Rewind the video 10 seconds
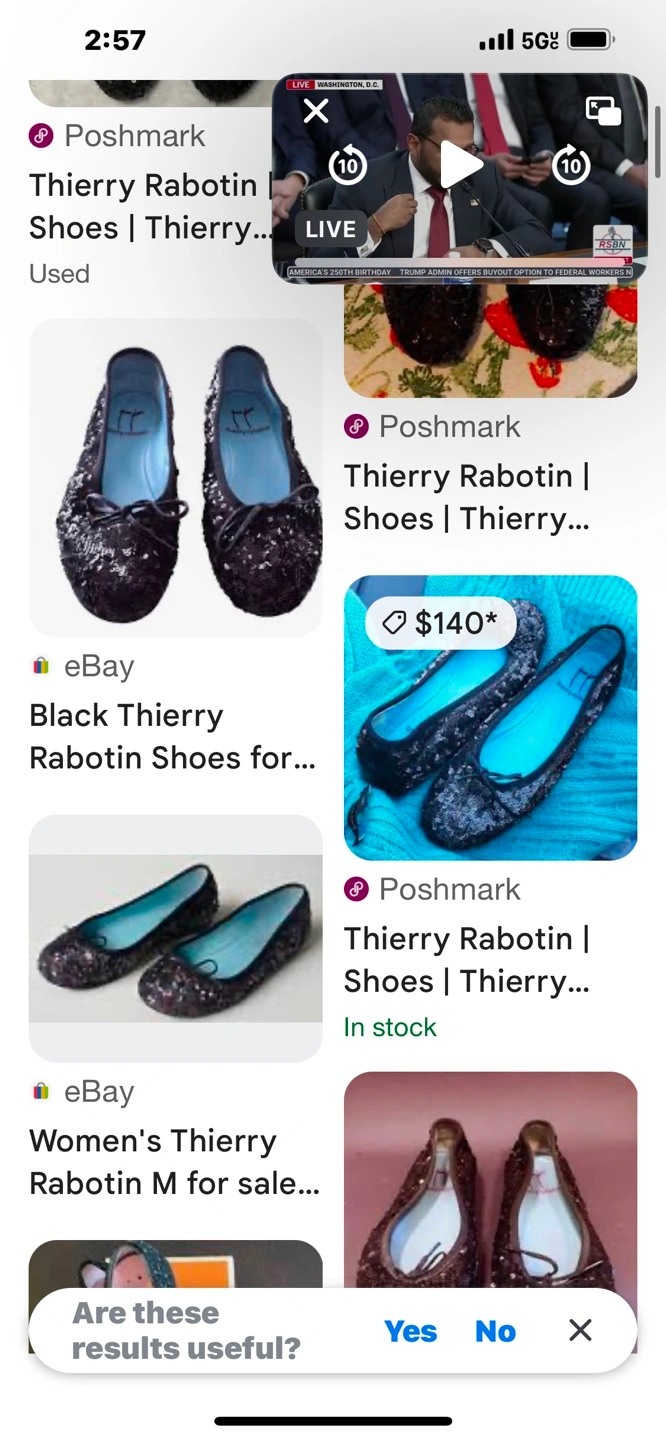Image resolution: width=666 pixels, height=1440 pixels. pos(347,165)
